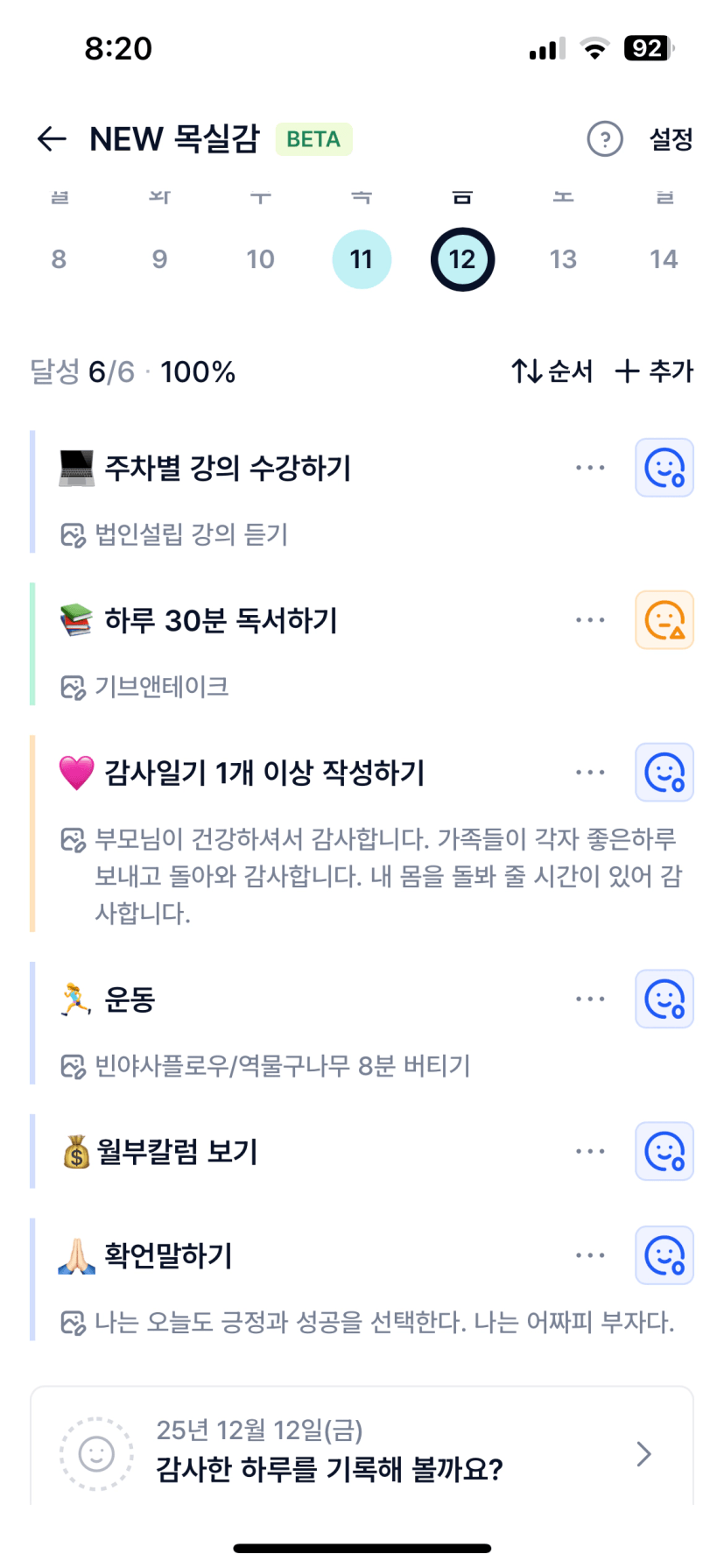724x1568 pixels.
Task: Select date 13 in the calendar
Action: [x=563, y=259]
